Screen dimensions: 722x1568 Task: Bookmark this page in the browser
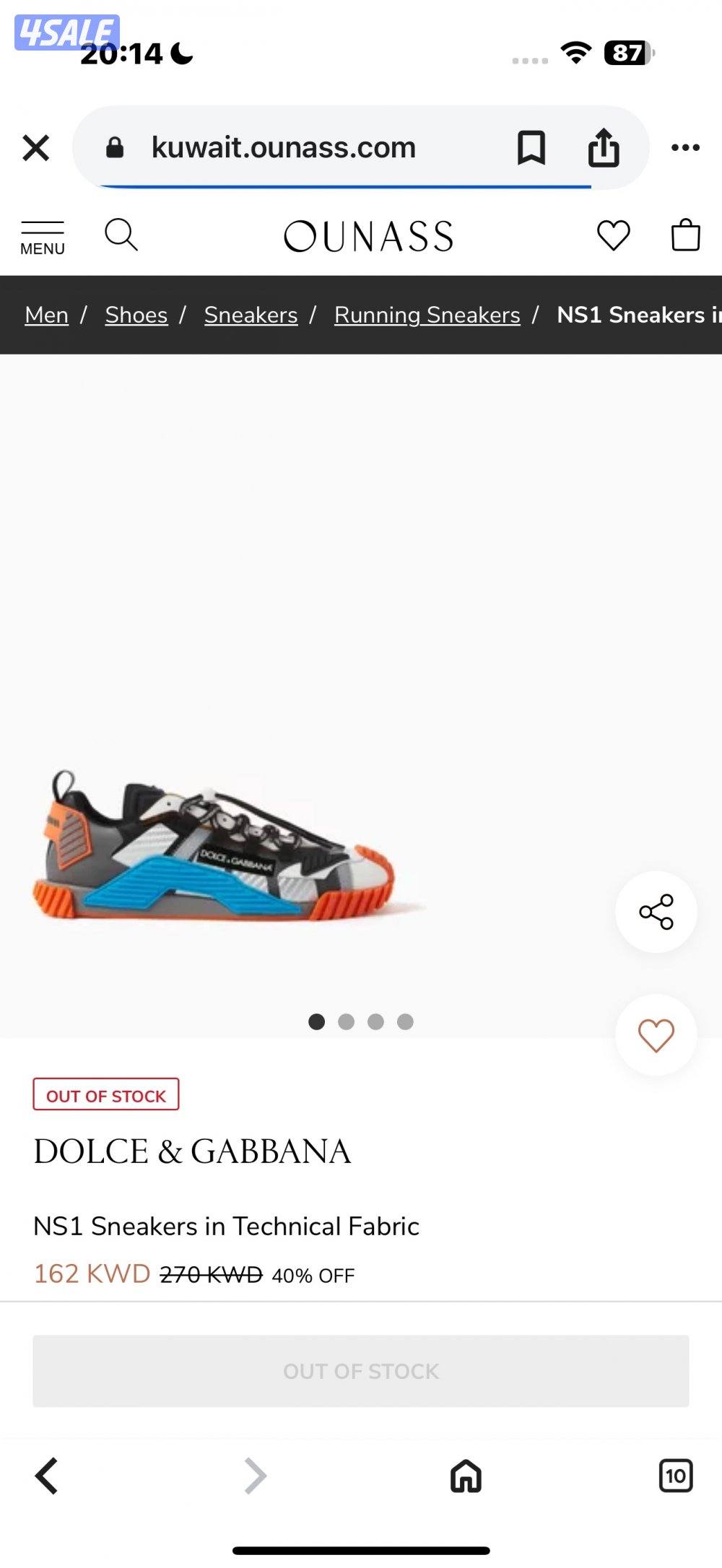[531, 148]
